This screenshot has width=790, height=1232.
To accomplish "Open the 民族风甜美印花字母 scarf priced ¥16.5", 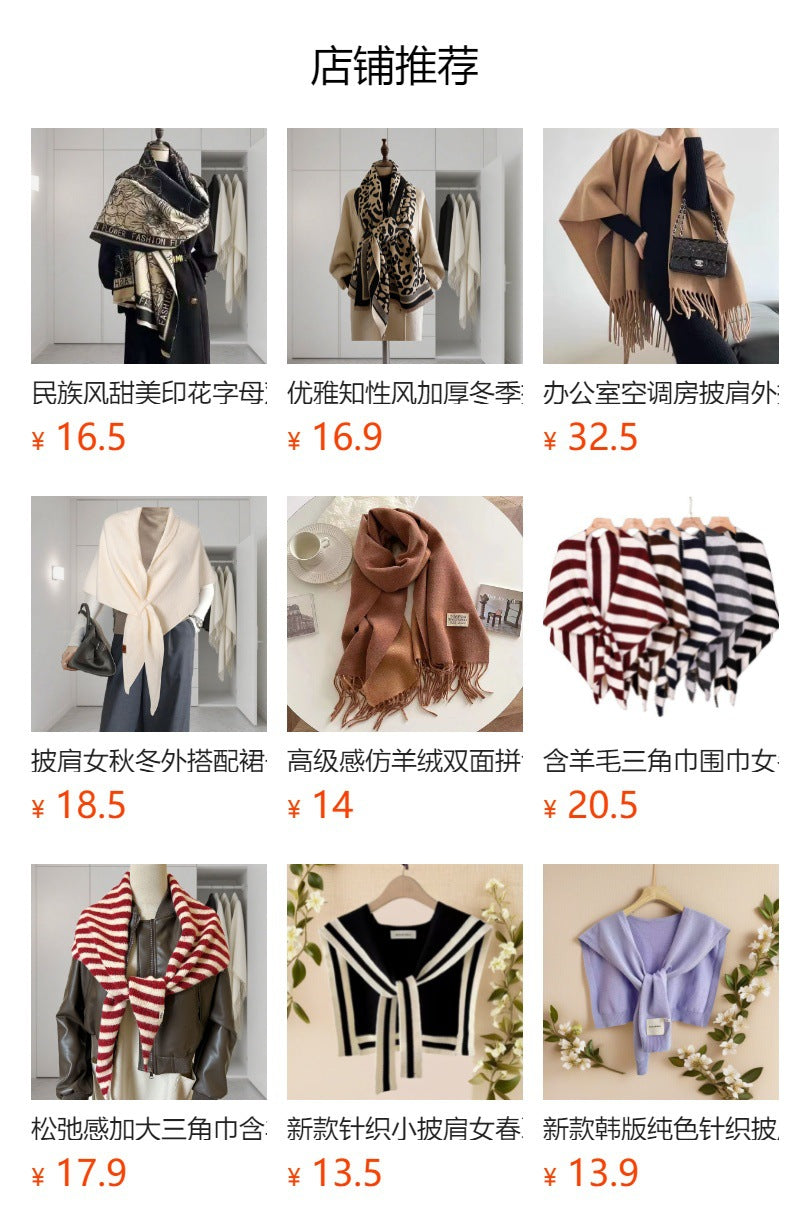I will click(x=149, y=246).
